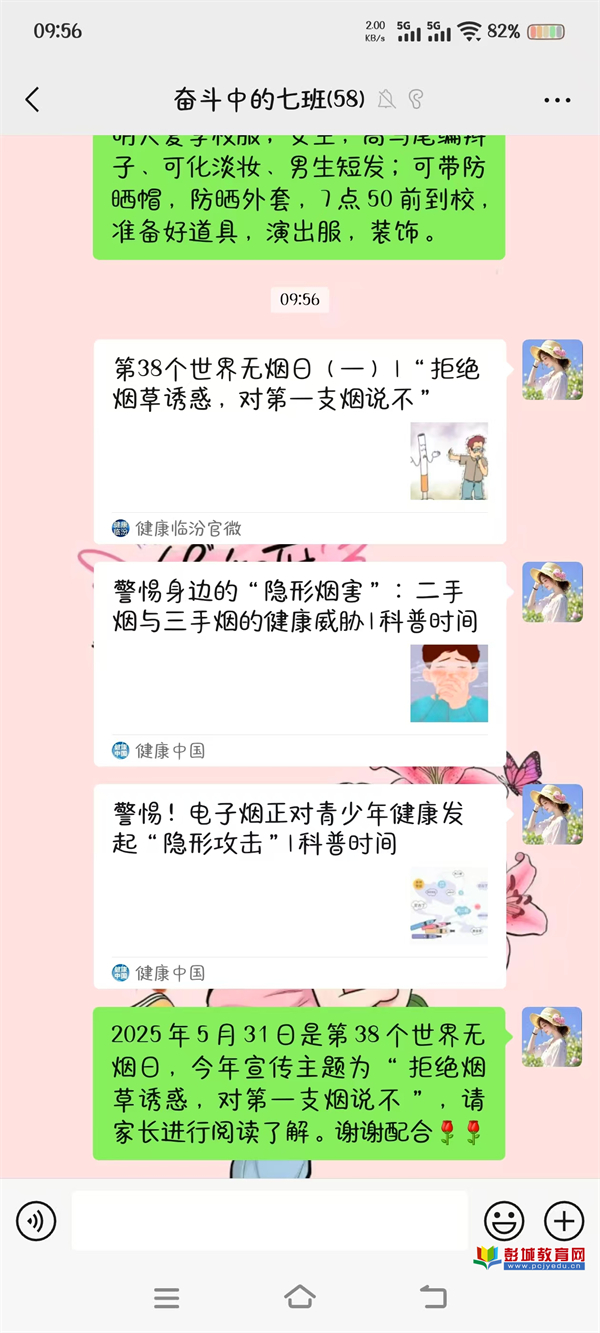Open the article 第38个世界无烟日（一）
The width and height of the screenshot is (600, 1333).
tap(299, 440)
